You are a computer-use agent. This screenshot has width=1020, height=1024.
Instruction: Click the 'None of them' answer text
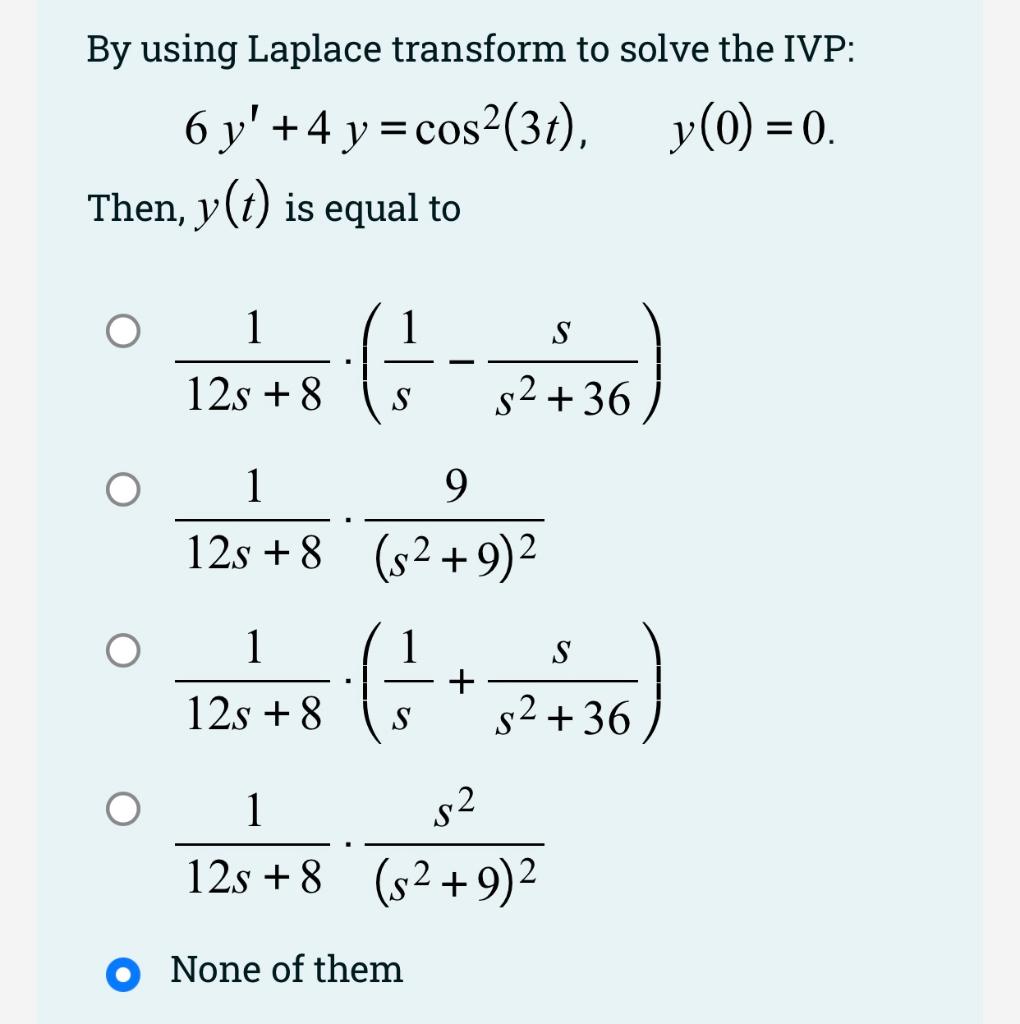point(284,969)
